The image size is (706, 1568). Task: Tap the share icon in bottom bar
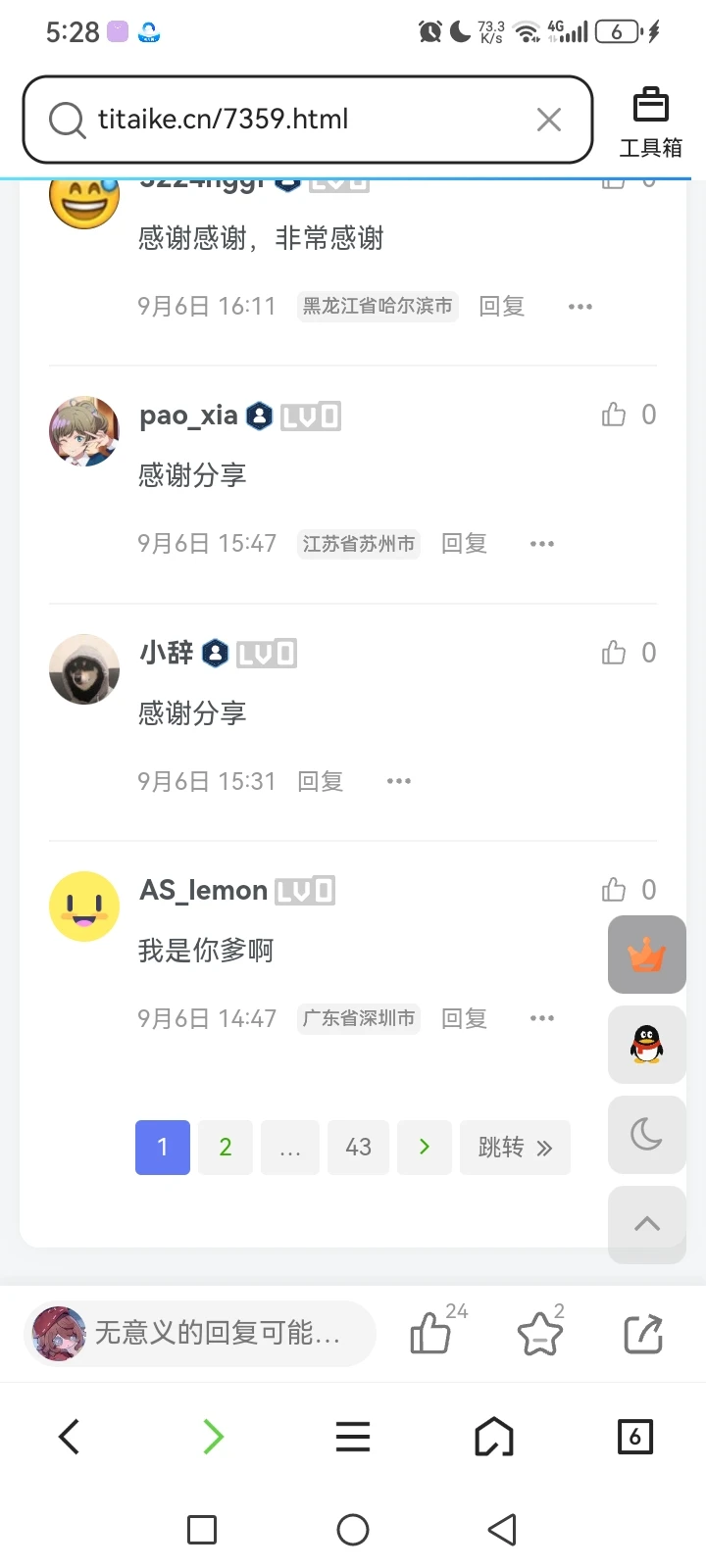point(642,1333)
